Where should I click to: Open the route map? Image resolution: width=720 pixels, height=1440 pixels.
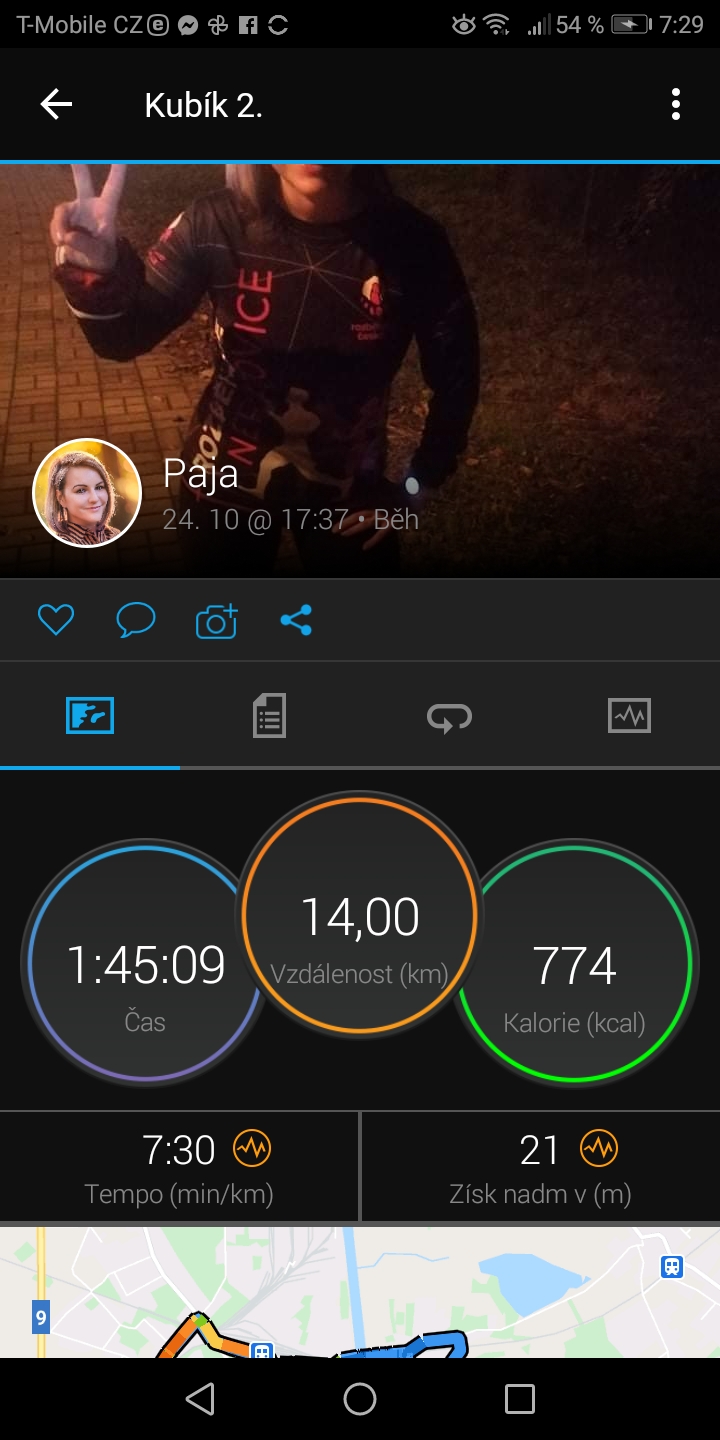tap(360, 1292)
